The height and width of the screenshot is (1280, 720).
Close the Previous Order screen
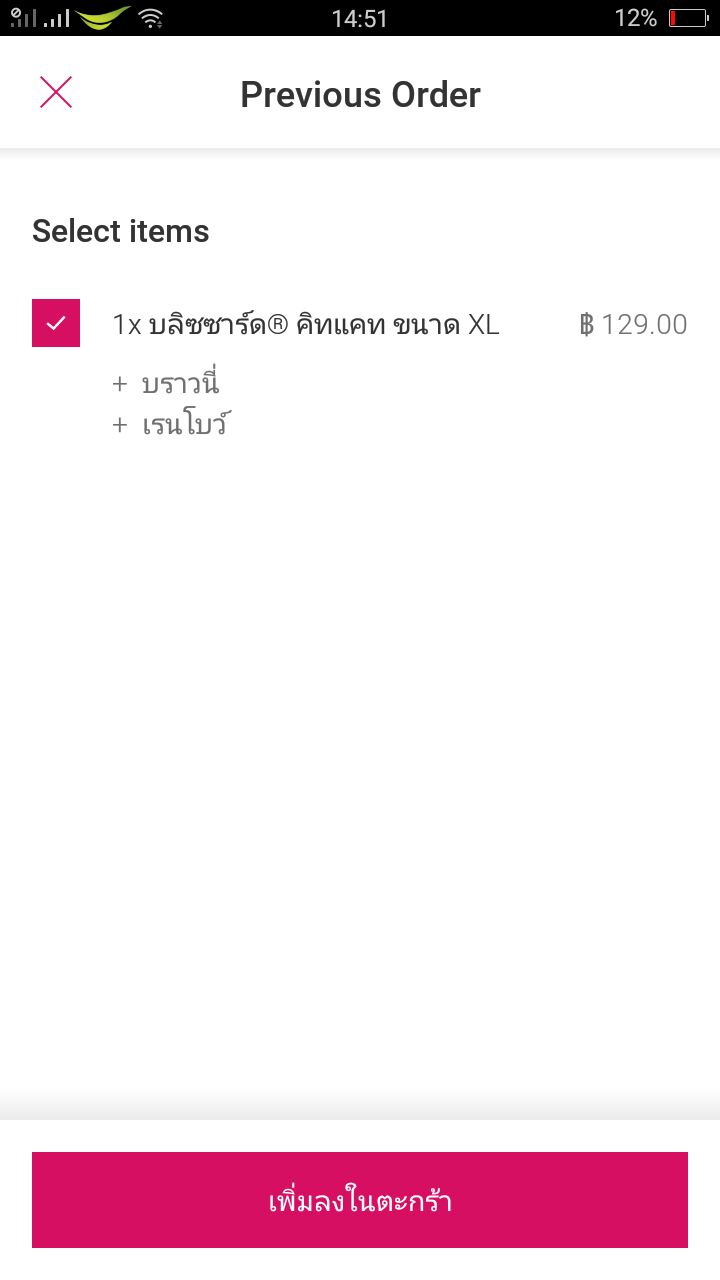pos(56,92)
